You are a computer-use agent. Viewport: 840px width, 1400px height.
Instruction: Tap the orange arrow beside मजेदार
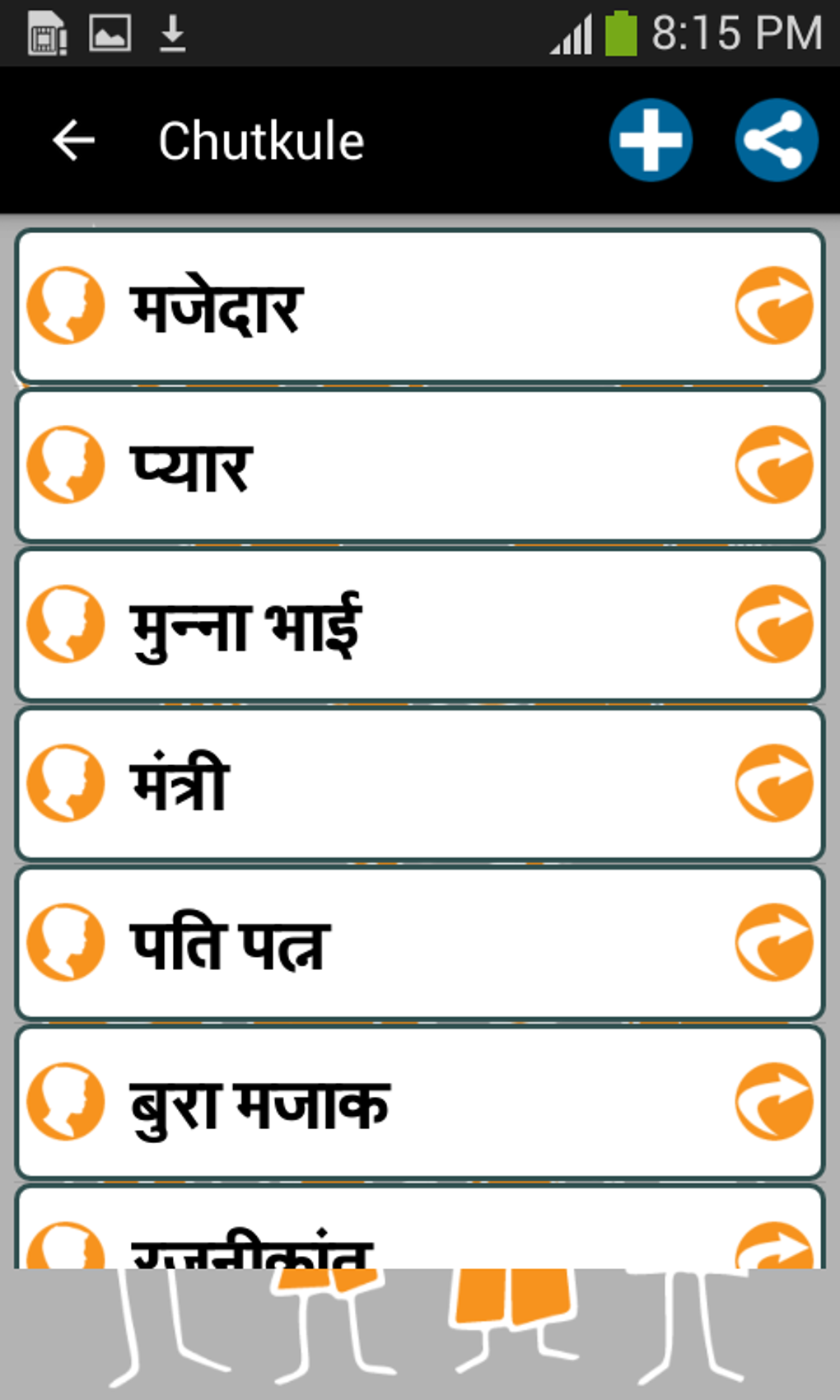[x=773, y=306]
